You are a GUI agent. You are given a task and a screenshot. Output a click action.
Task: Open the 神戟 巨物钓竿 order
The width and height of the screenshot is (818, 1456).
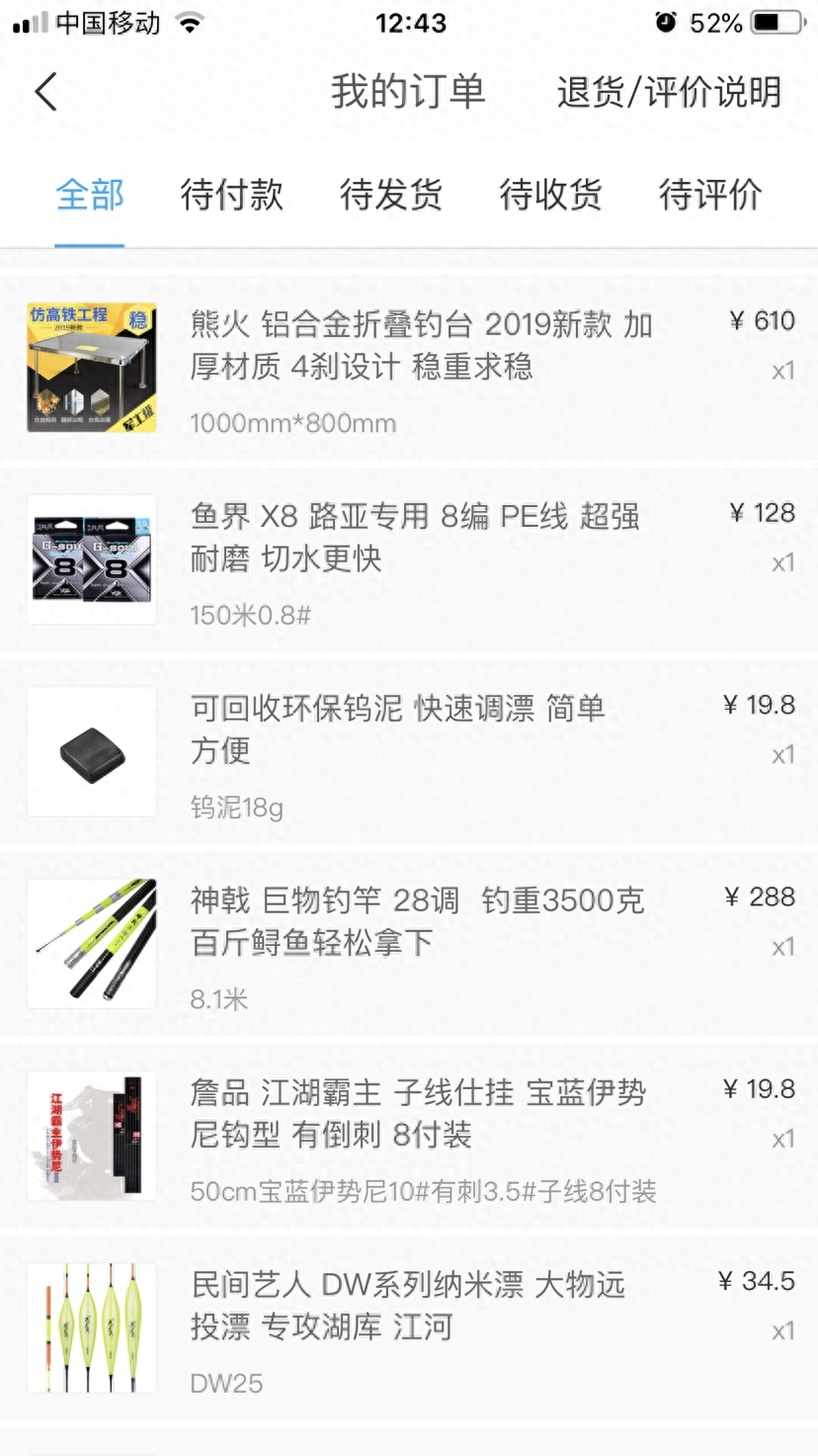click(x=409, y=944)
